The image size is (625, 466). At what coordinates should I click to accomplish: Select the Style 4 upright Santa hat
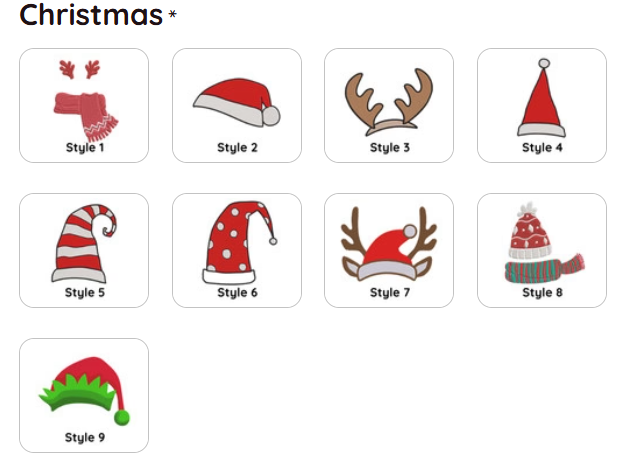pos(541,105)
